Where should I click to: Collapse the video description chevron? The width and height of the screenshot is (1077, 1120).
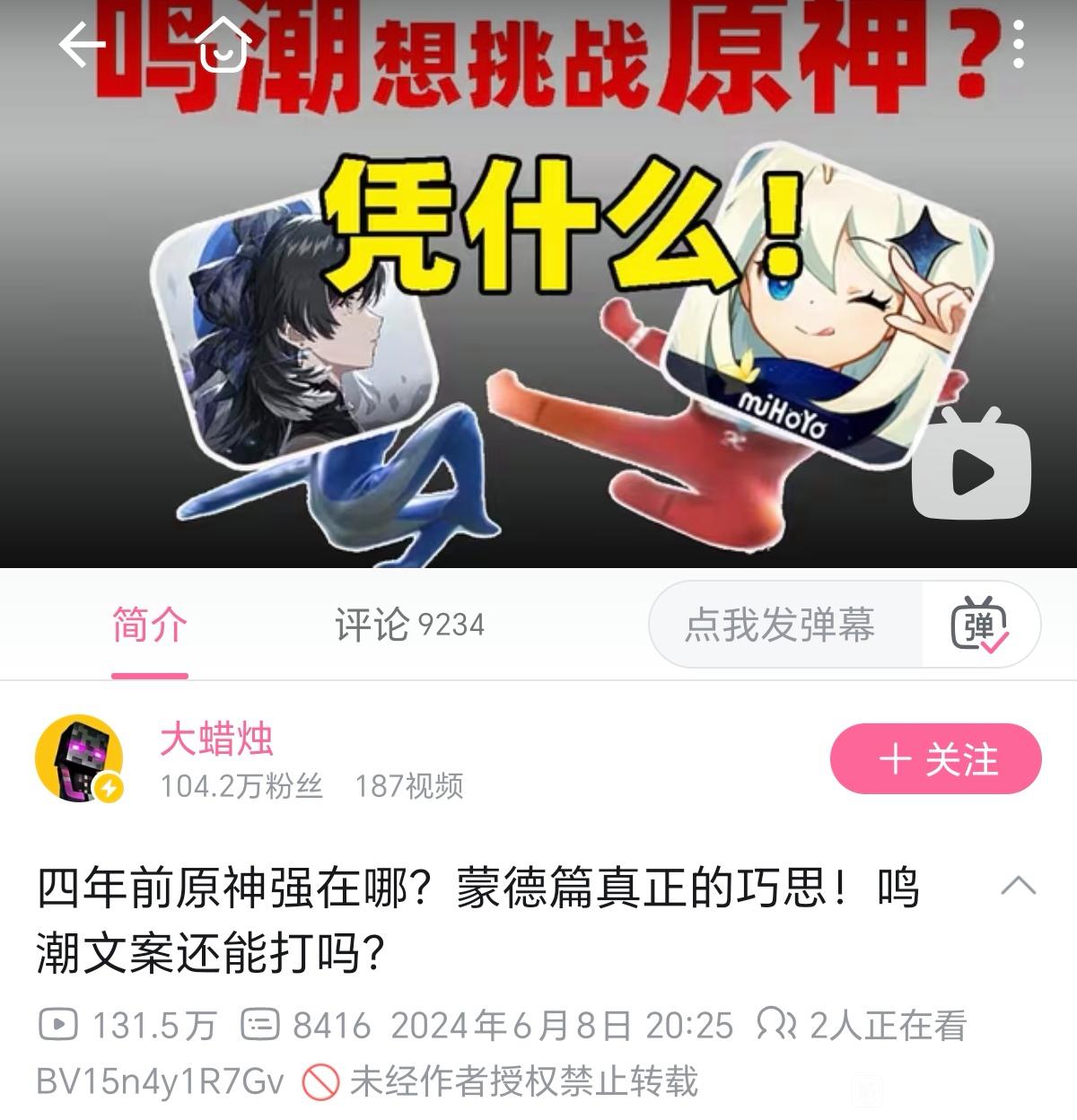tap(1018, 887)
